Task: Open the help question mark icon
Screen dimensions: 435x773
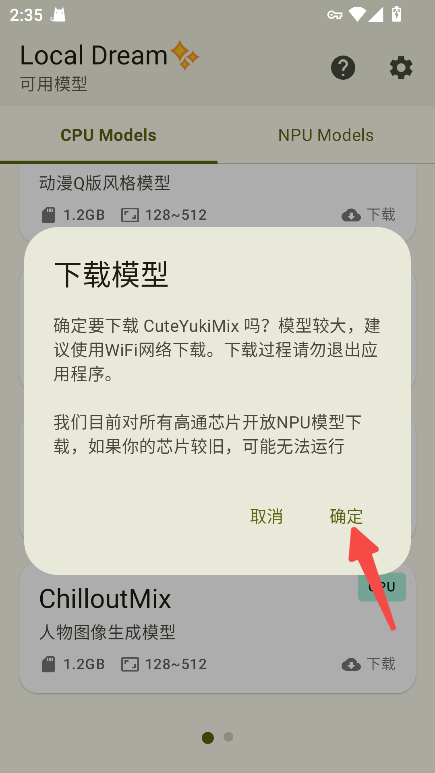Action: (x=343, y=68)
